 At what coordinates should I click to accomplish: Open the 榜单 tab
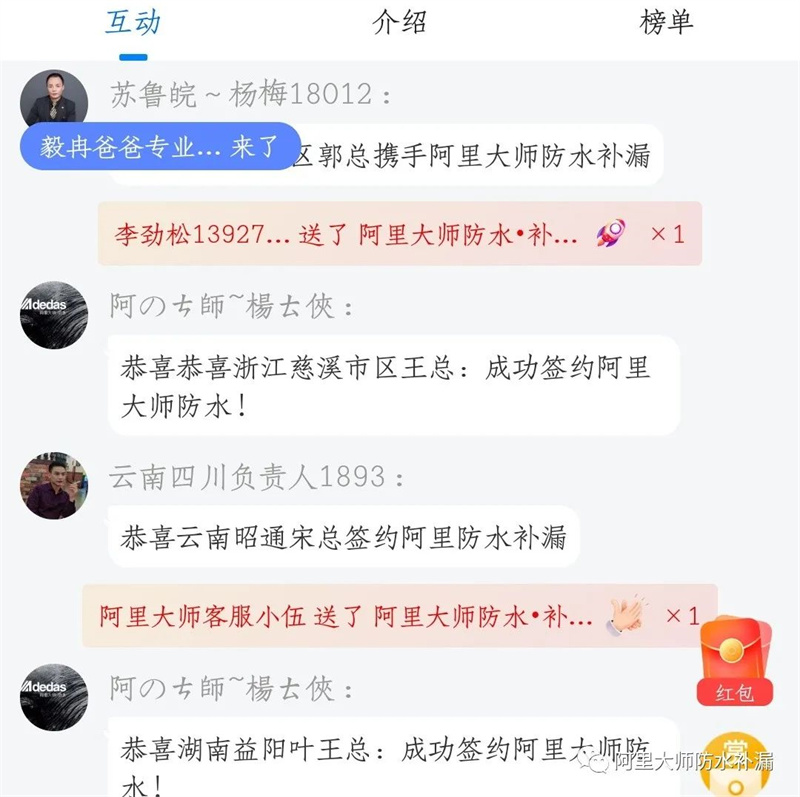click(666, 22)
